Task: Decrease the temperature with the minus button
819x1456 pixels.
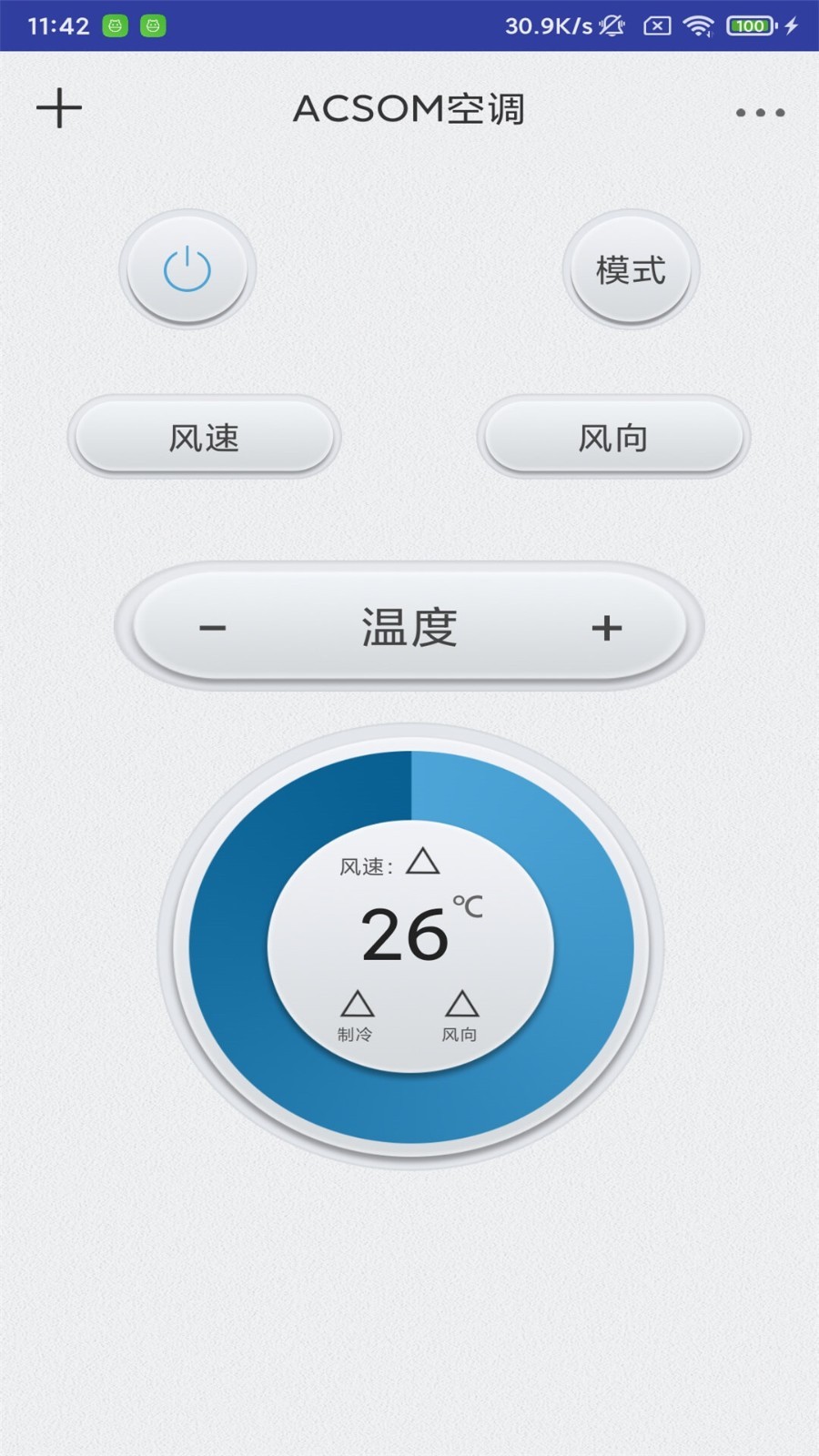Action: coord(213,628)
